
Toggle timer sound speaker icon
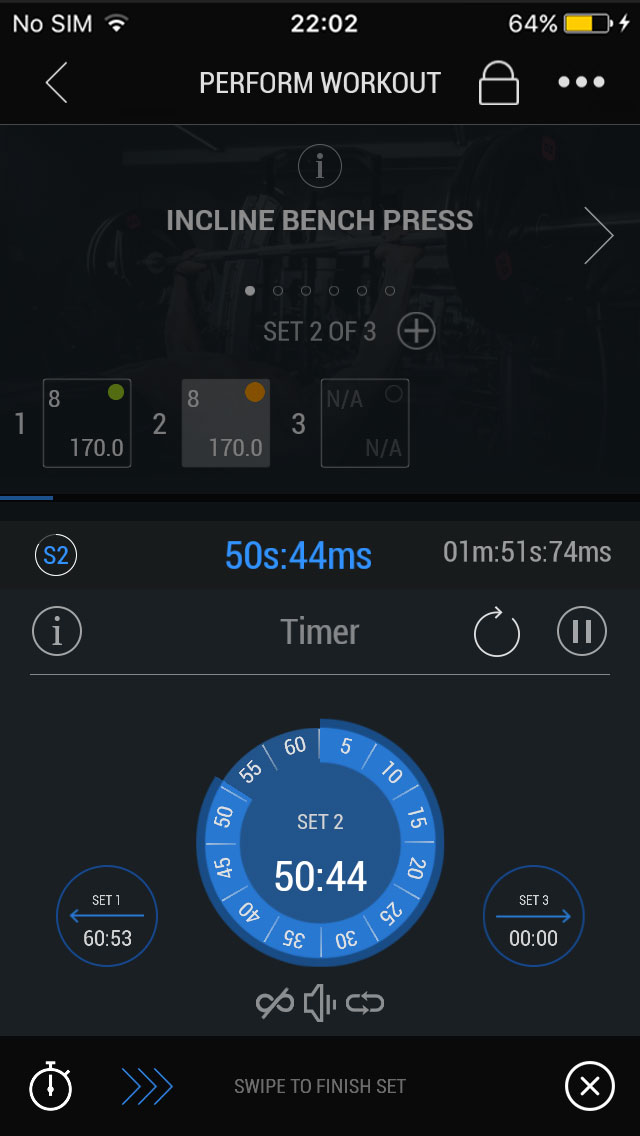pos(320,1004)
